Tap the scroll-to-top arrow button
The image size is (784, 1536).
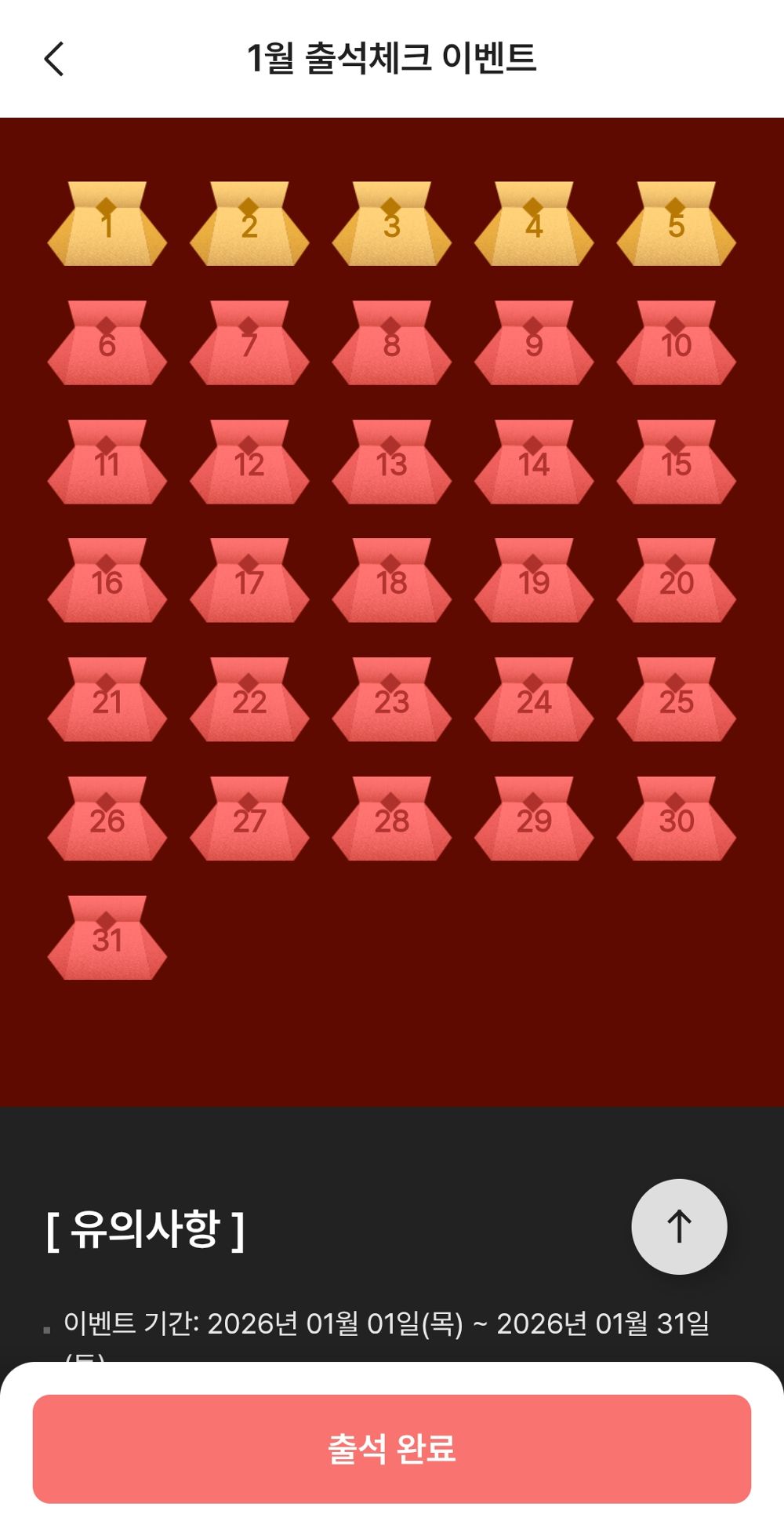679,1226
